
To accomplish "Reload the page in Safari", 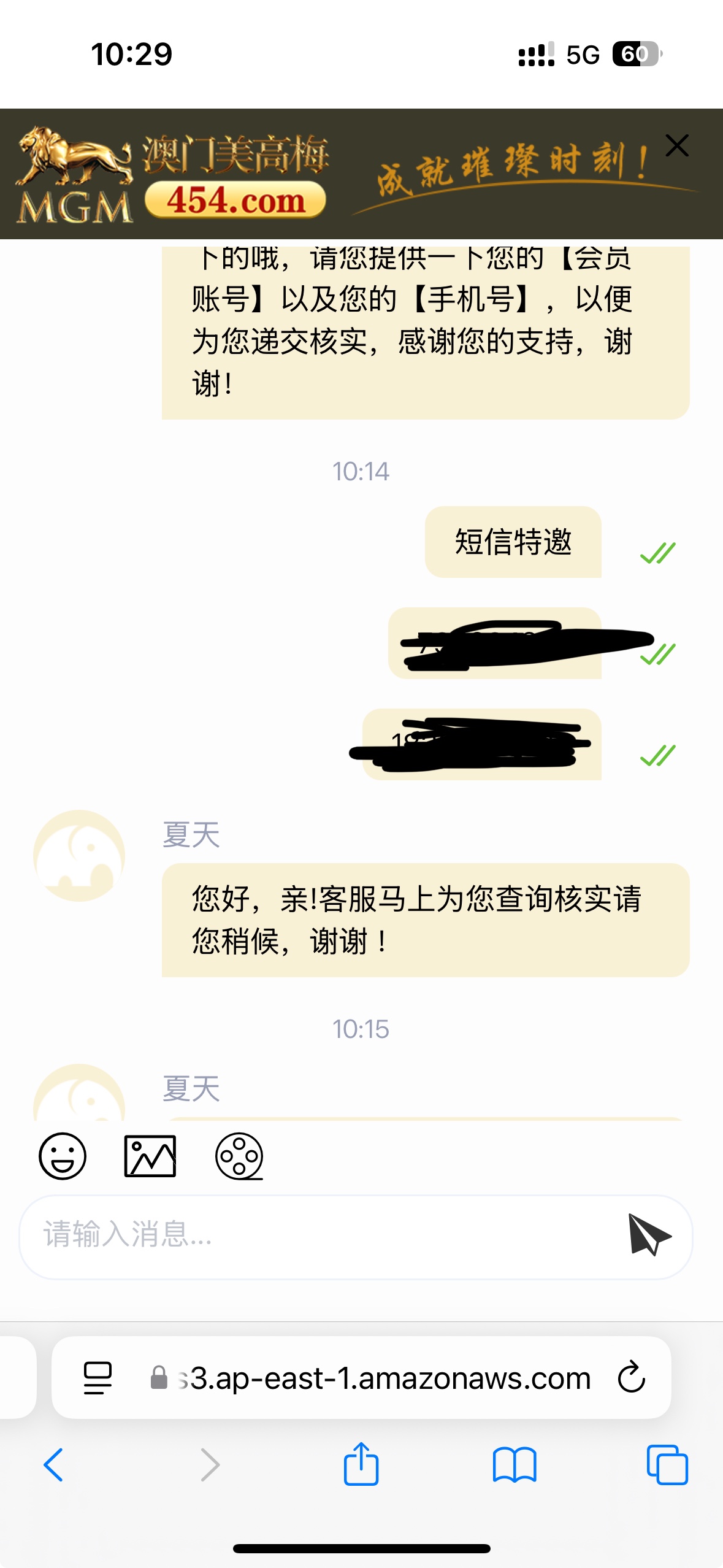I will coord(632,1378).
